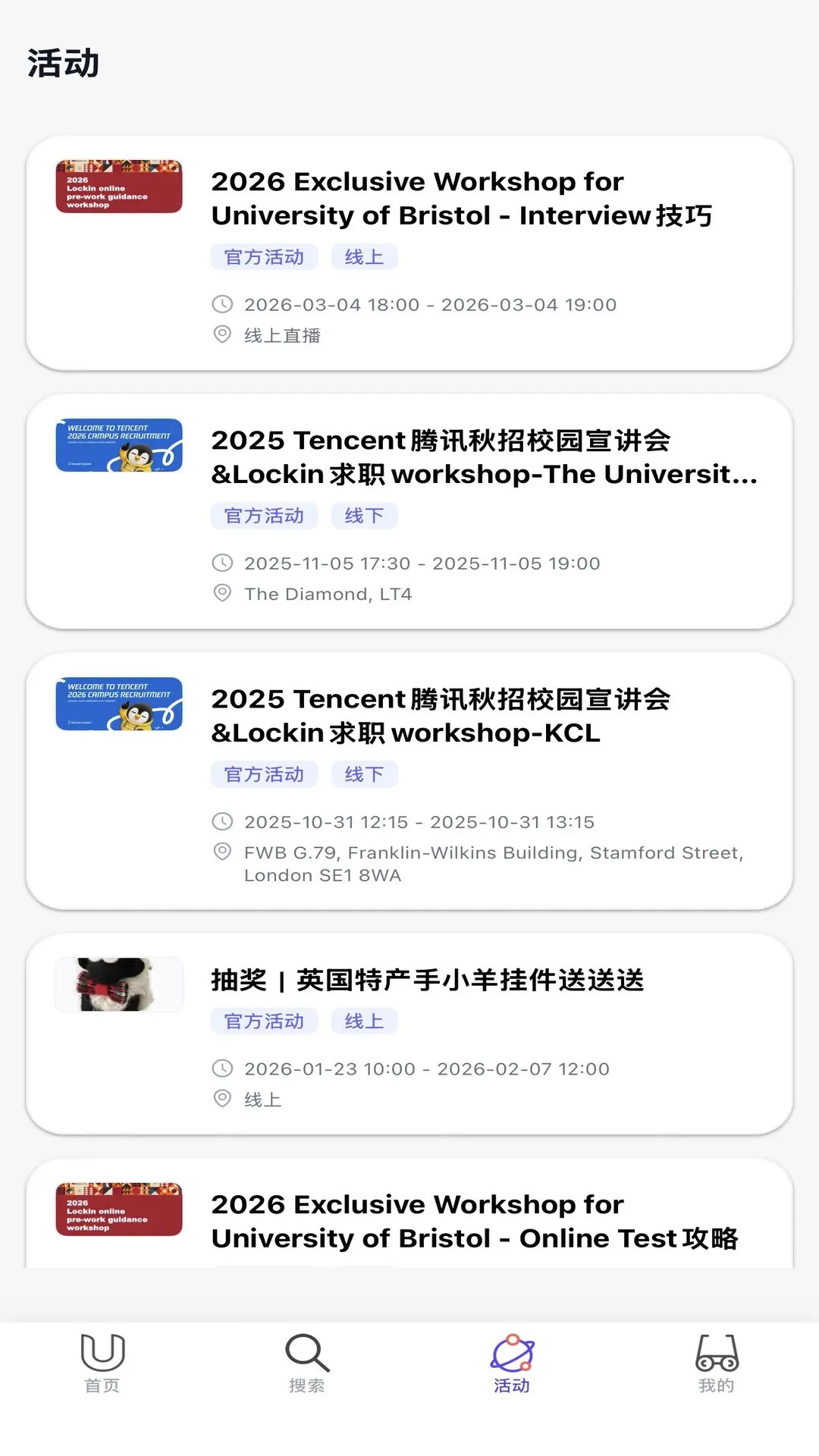The height and width of the screenshot is (1456, 819).
Task: Click the clock icon on the KCL workshop card
Action: [222, 821]
